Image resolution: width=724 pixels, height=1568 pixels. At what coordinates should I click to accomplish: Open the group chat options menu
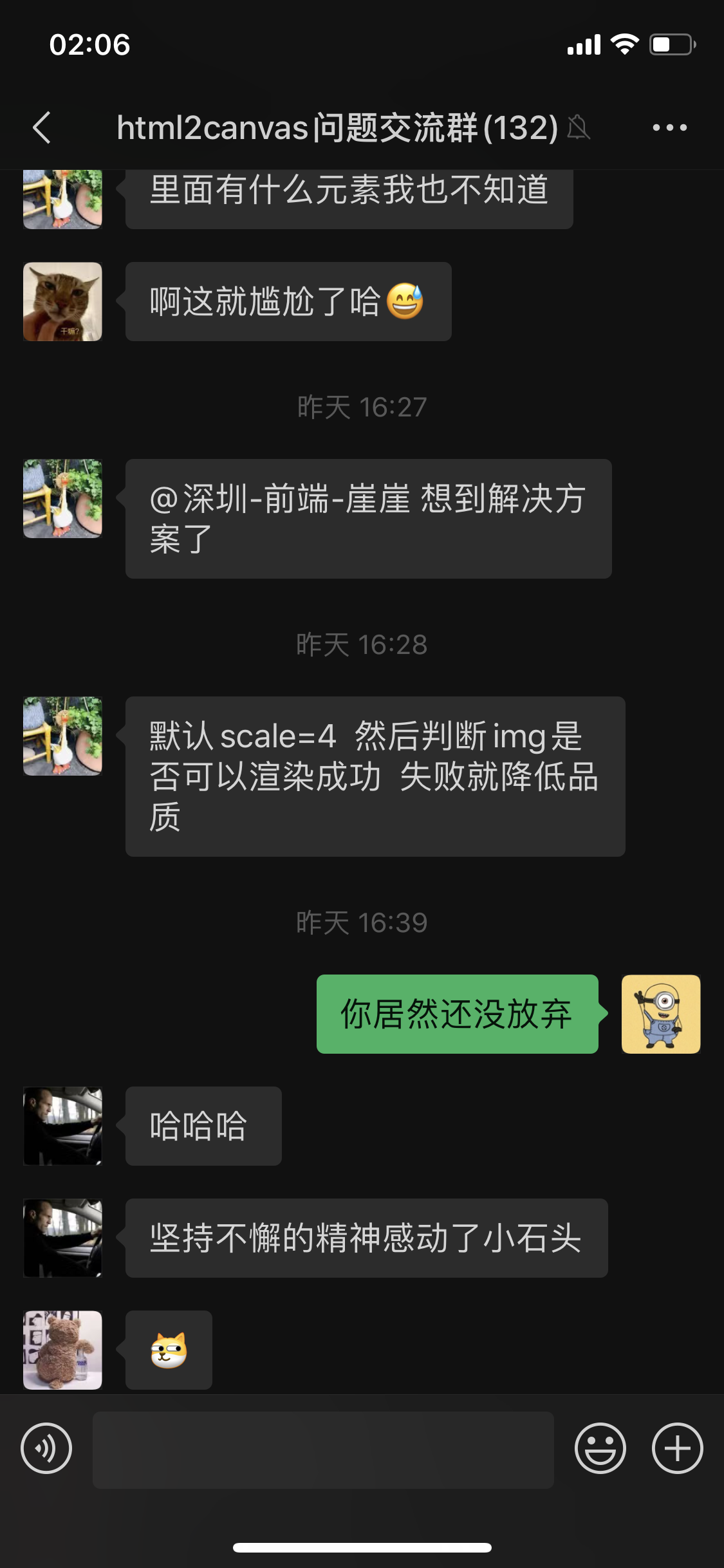[x=669, y=127]
